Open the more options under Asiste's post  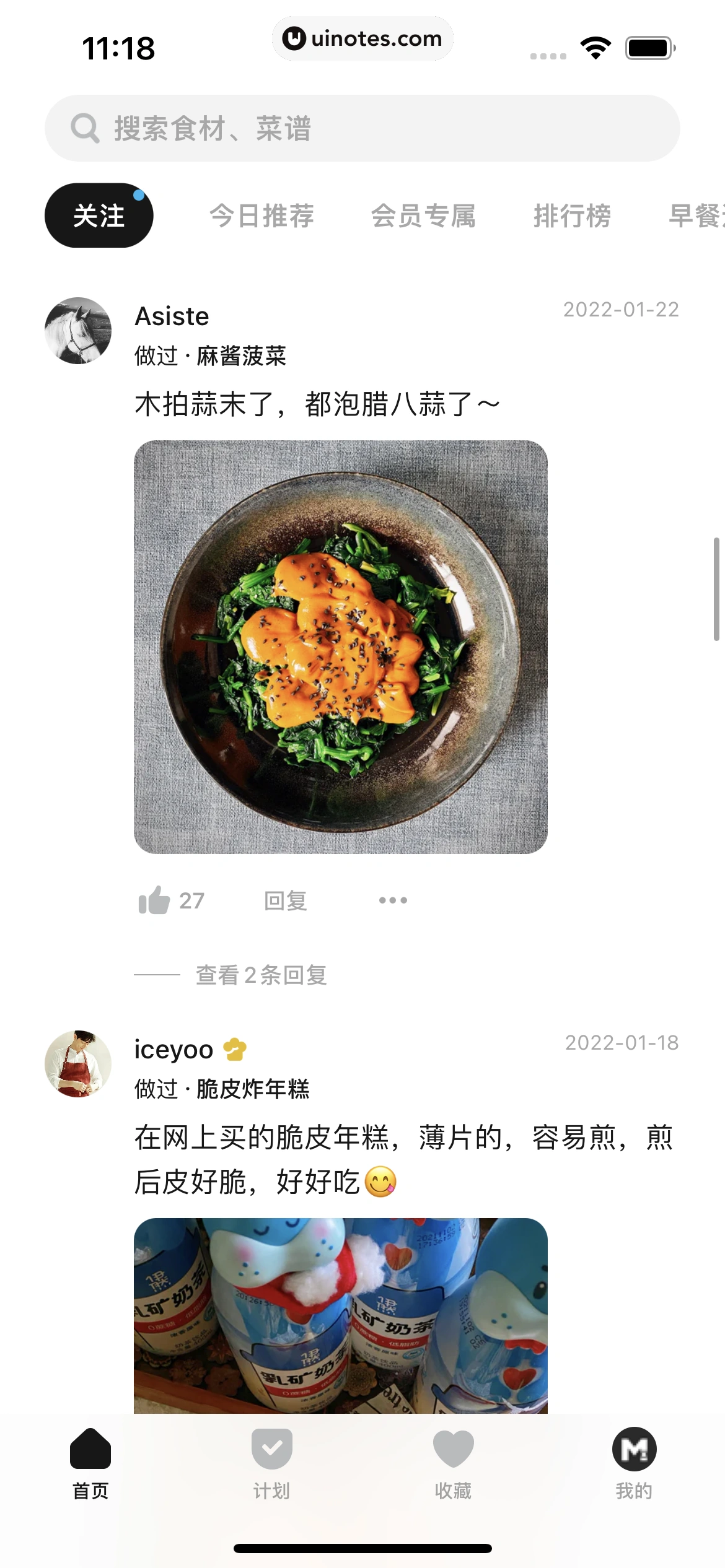(393, 900)
